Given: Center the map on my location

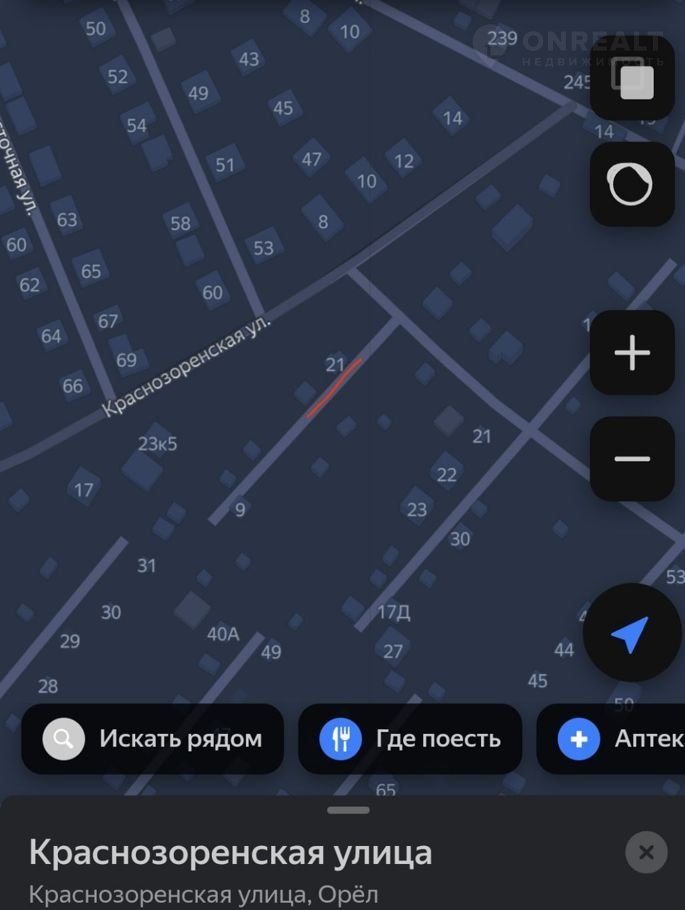Looking at the screenshot, I should [632, 634].
